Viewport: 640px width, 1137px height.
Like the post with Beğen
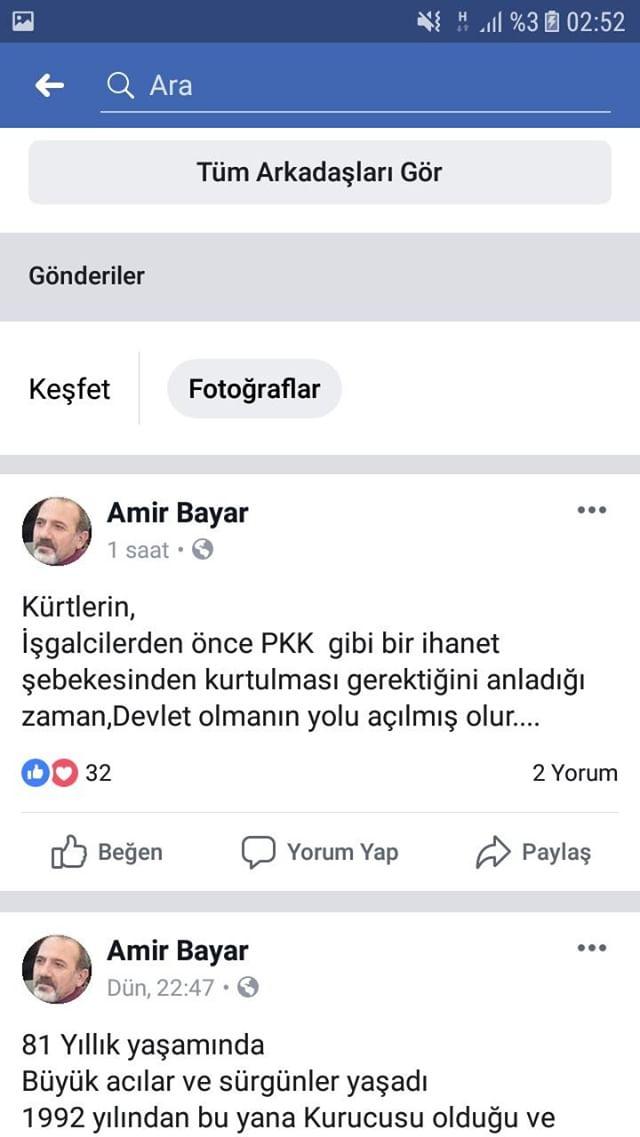(107, 852)
